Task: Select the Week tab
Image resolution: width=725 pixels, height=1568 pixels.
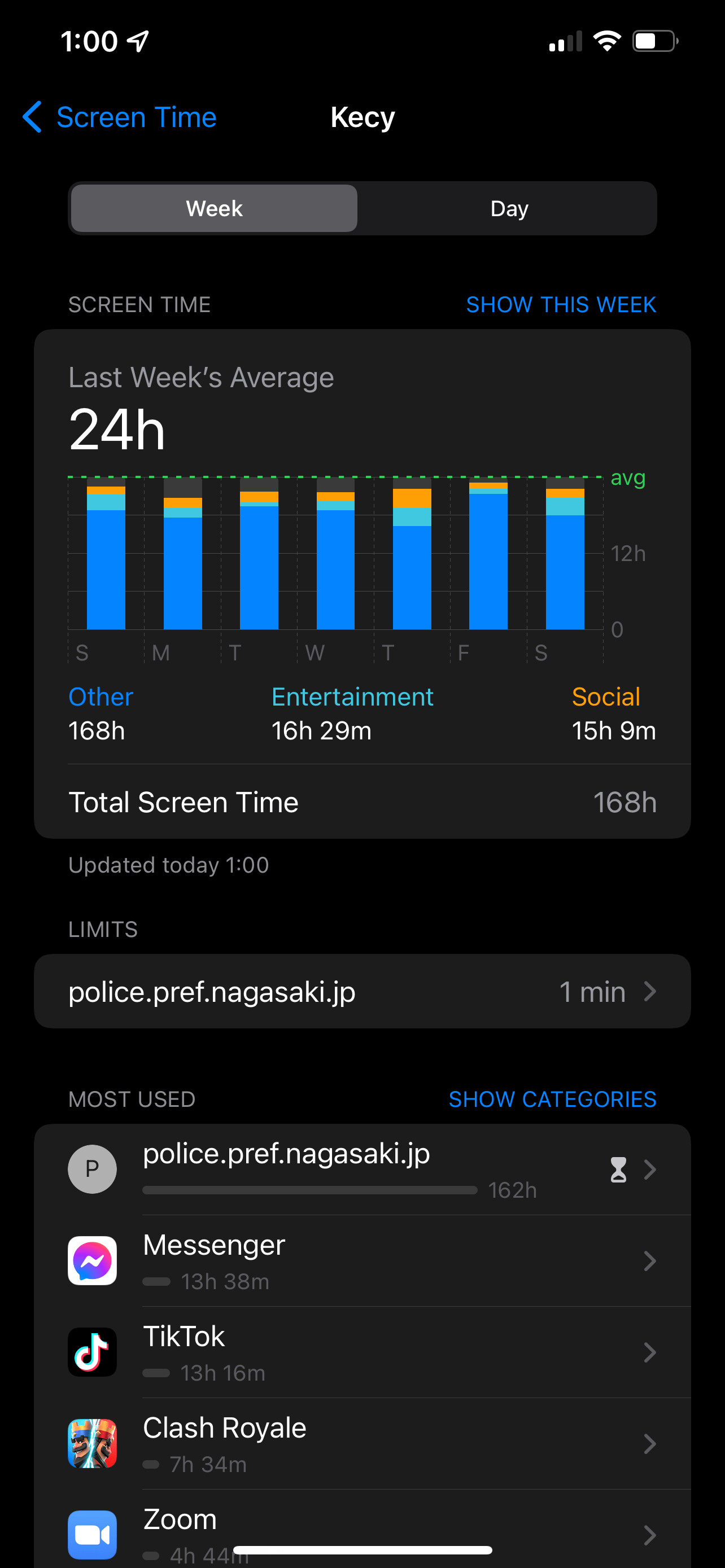Action: click(x=213, y=208)
